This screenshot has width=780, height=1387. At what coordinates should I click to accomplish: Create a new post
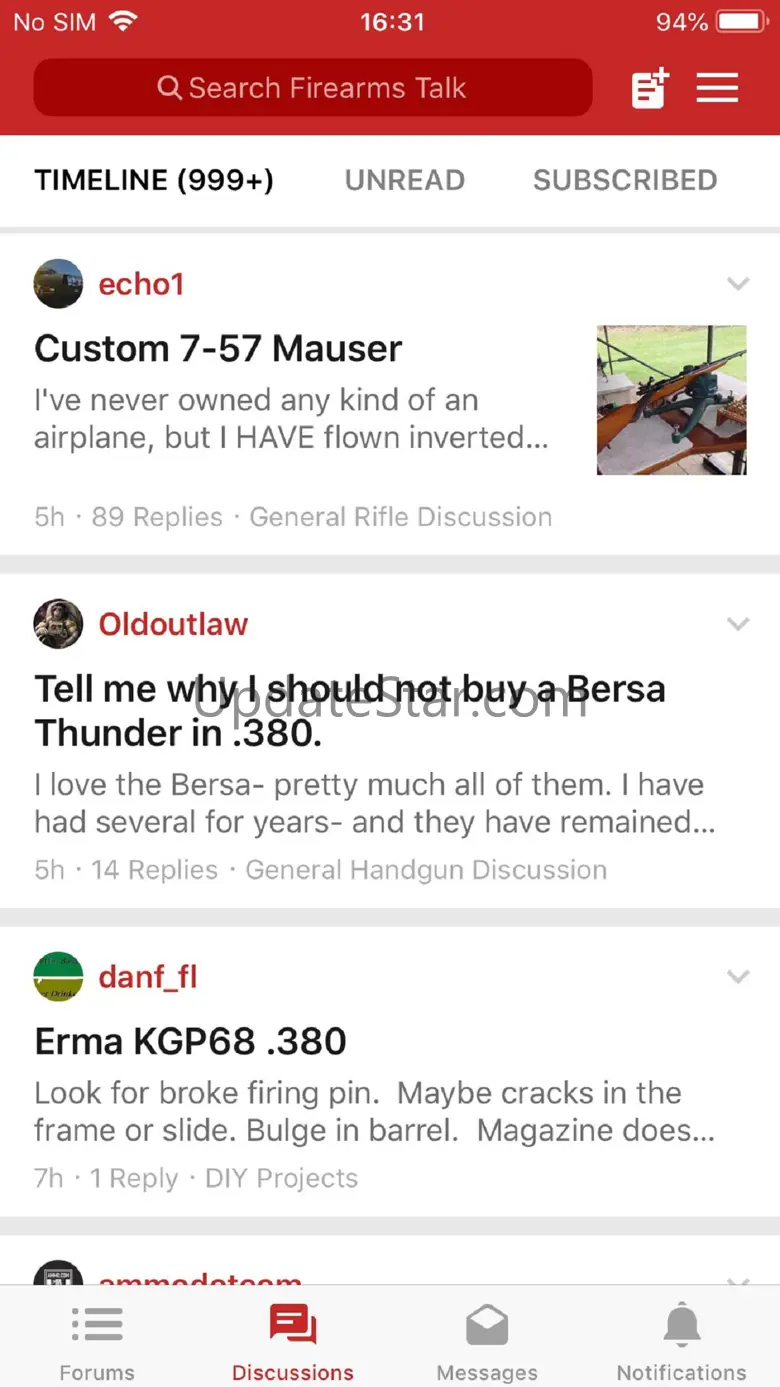pos(649,88)
